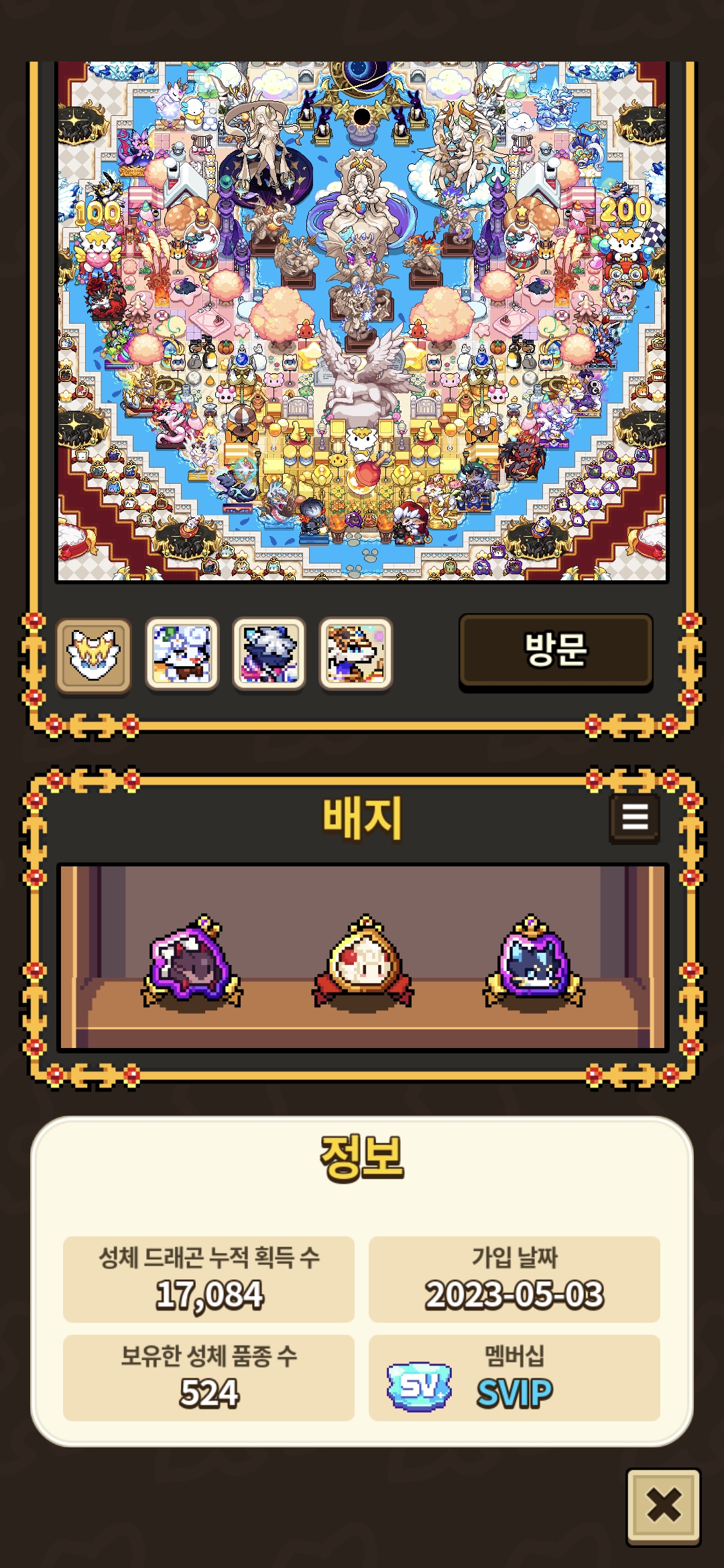The width and height of the screenshot is (724, 1568).
Task: Select the orange tiger dragon thumbnail
Action: pos(355,654)
